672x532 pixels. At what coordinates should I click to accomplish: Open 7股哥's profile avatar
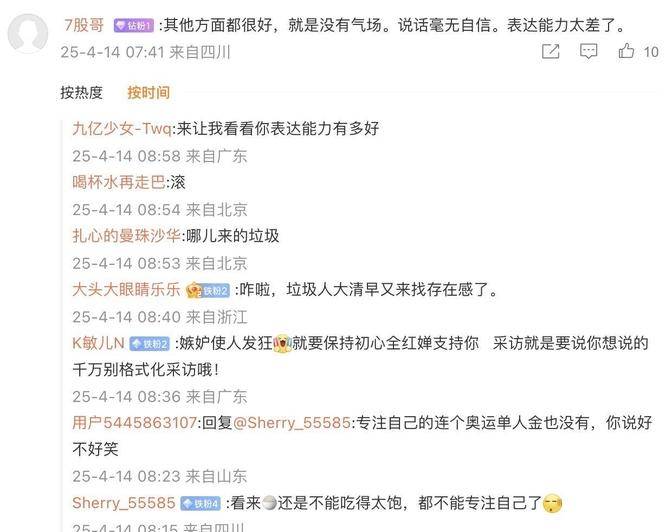point(26,32)
